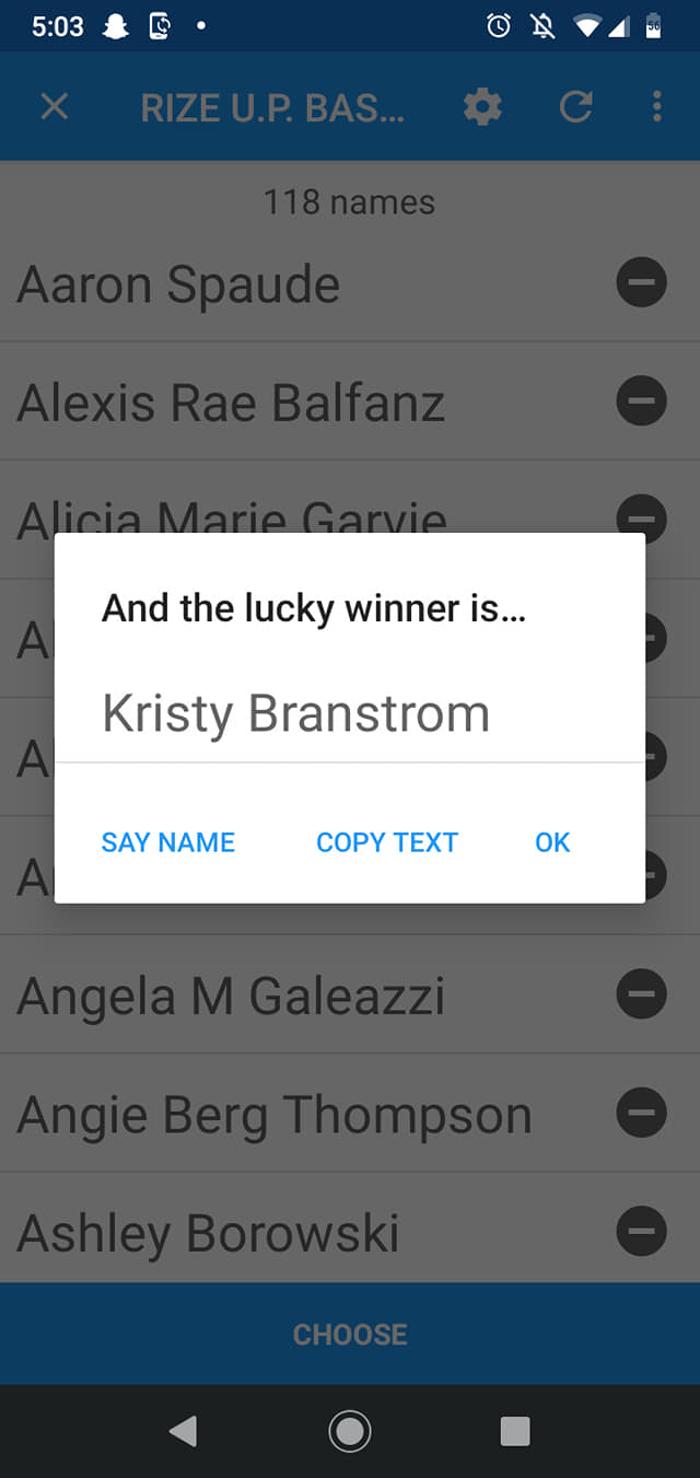Tap the refresh icon
The width and height of the screenshot is (700, 1478).
coord(576,106)
